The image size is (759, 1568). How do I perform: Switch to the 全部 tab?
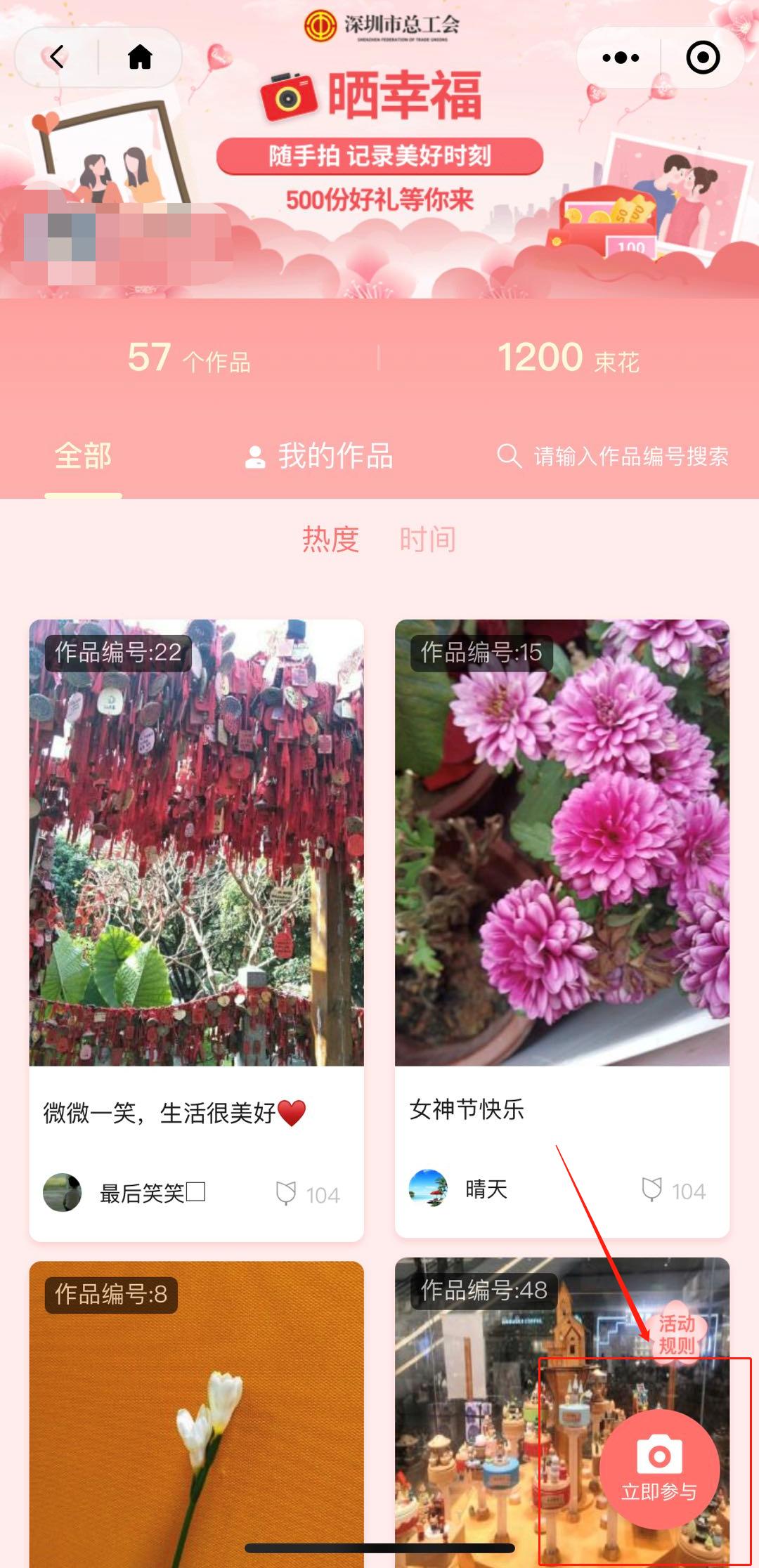tap(83, 456)
